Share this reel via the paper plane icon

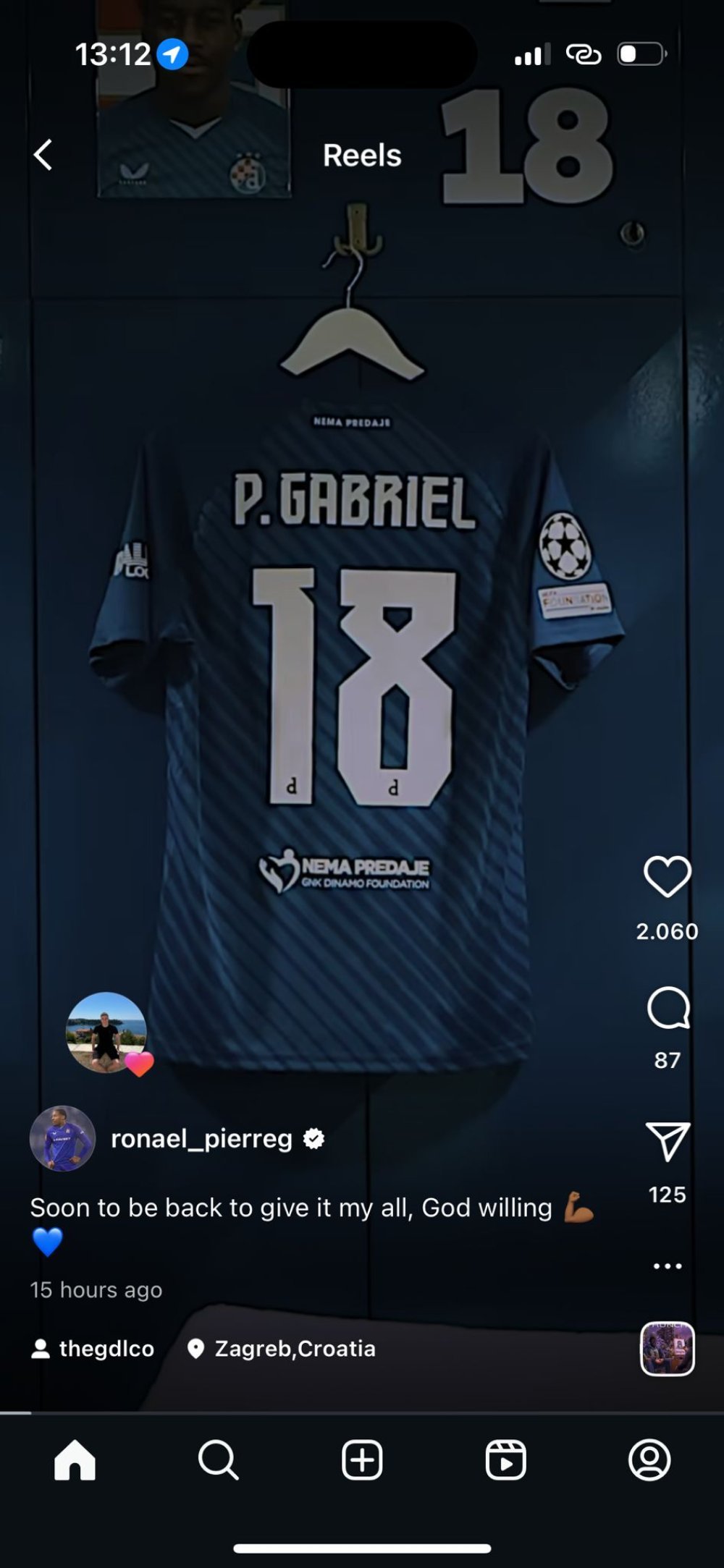[x=667, y=1142]
